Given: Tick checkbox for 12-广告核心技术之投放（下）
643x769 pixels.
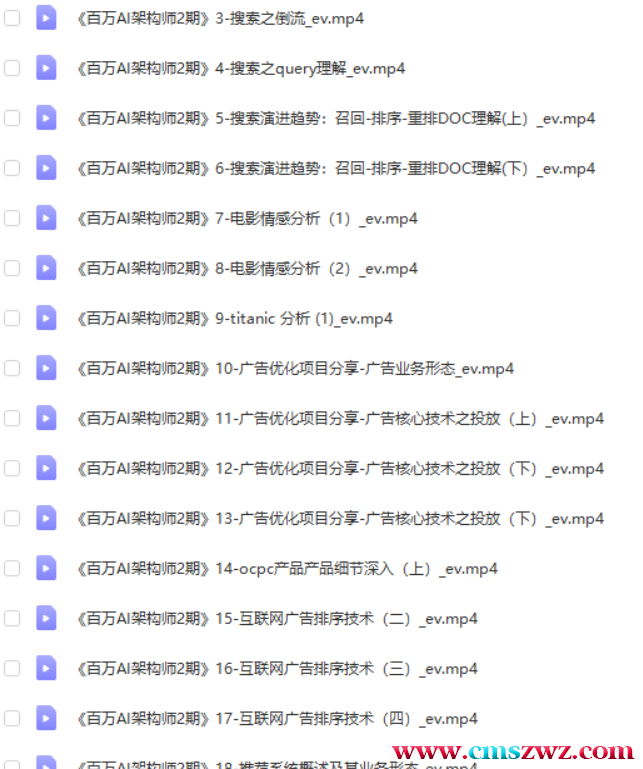Looking at the screenshot, I should pos(12,468).
